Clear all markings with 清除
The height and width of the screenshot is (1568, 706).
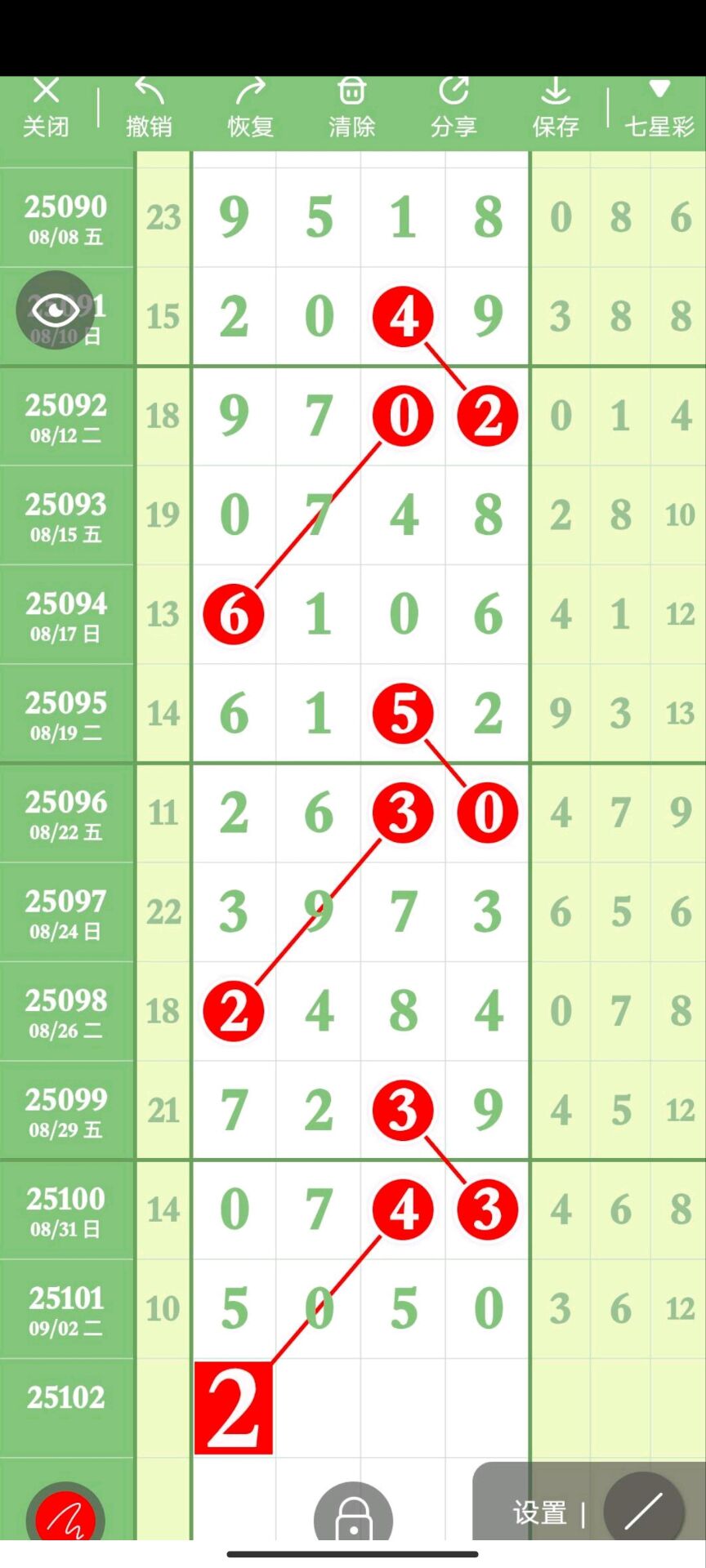pyautogui.click(x=351, y=107)
